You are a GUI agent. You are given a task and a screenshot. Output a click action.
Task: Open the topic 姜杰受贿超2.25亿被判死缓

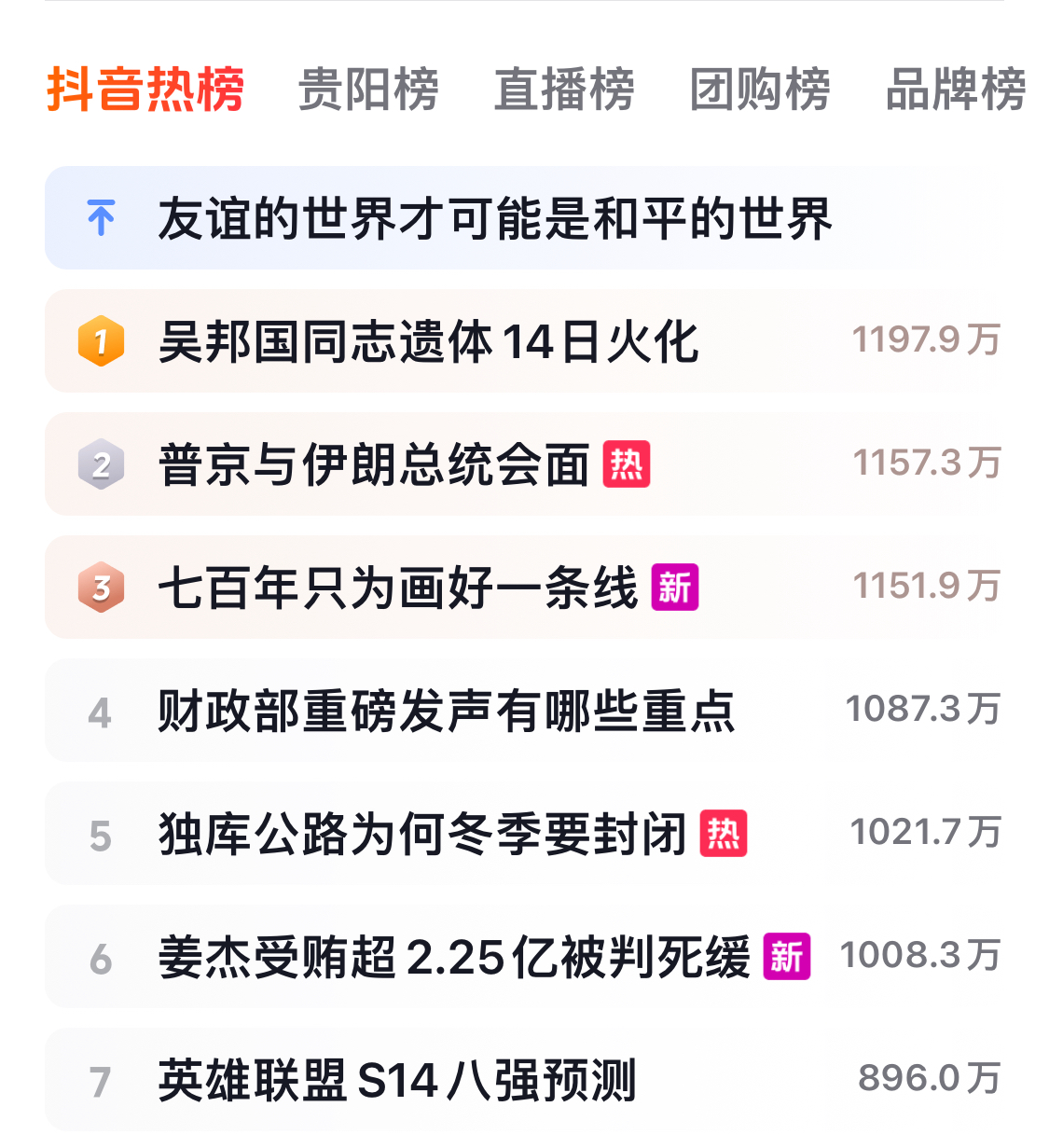pyautogui.click(x=524, y=957)
